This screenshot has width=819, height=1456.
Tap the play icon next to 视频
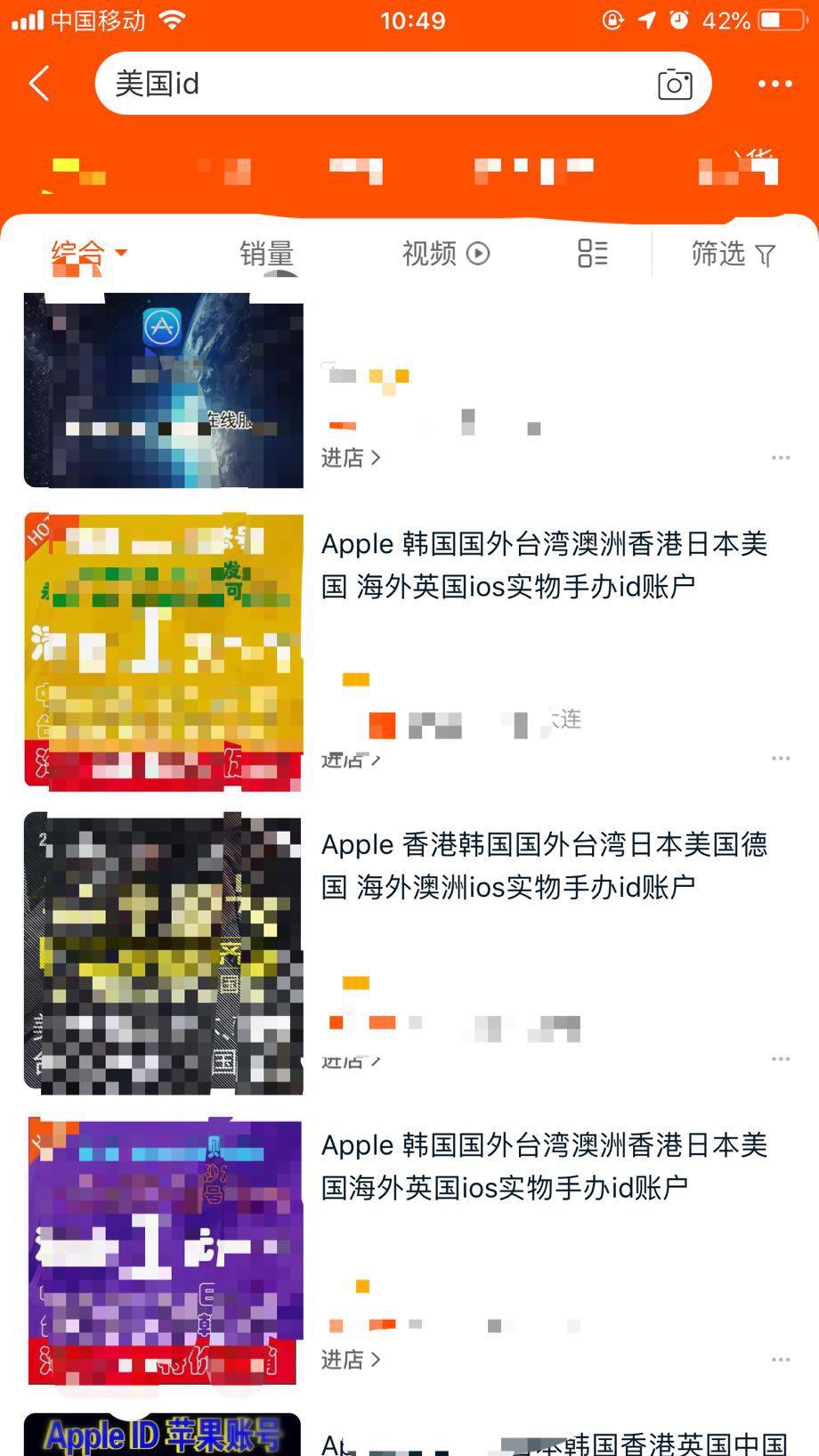pos(479,254)
